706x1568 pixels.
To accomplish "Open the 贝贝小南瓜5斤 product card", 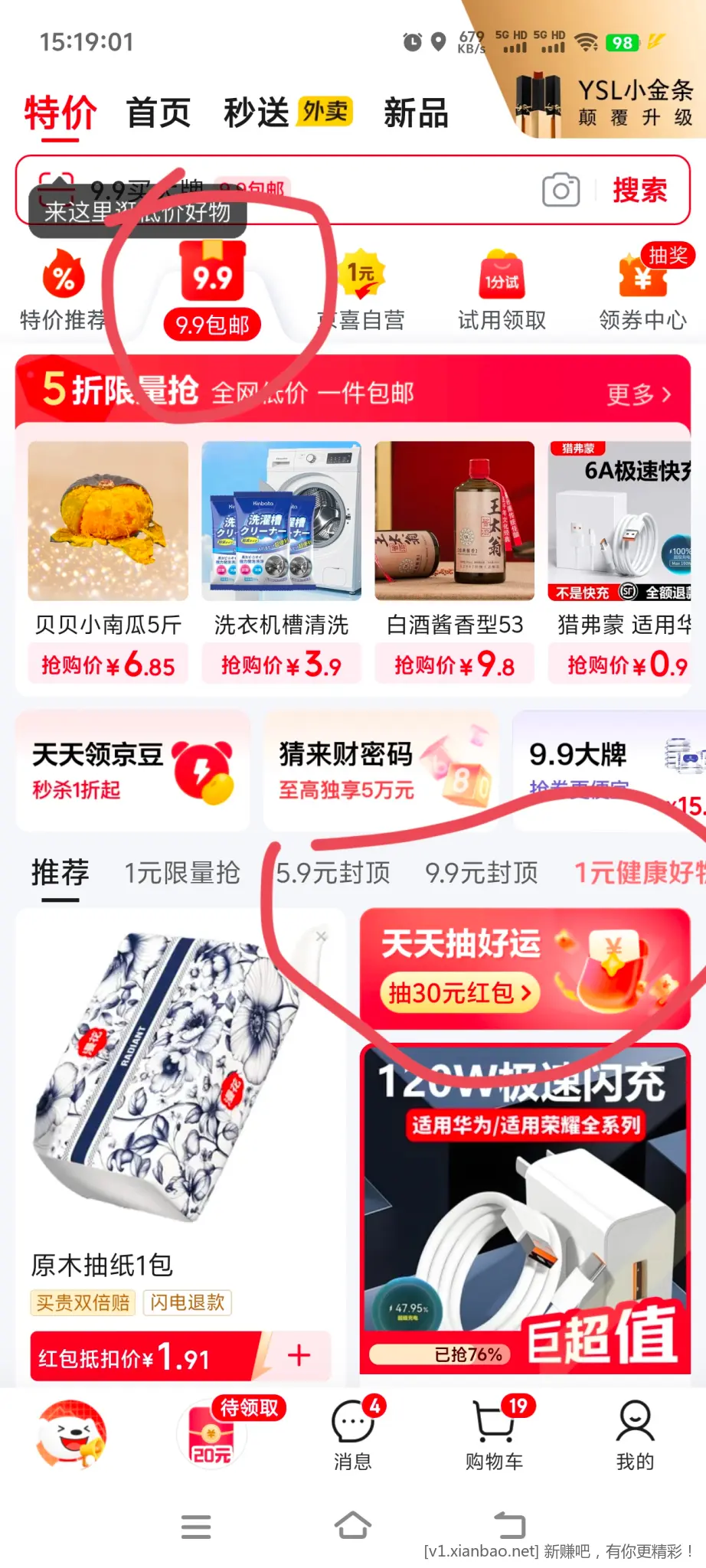I will pyautogui.click(x=108, y=560).
